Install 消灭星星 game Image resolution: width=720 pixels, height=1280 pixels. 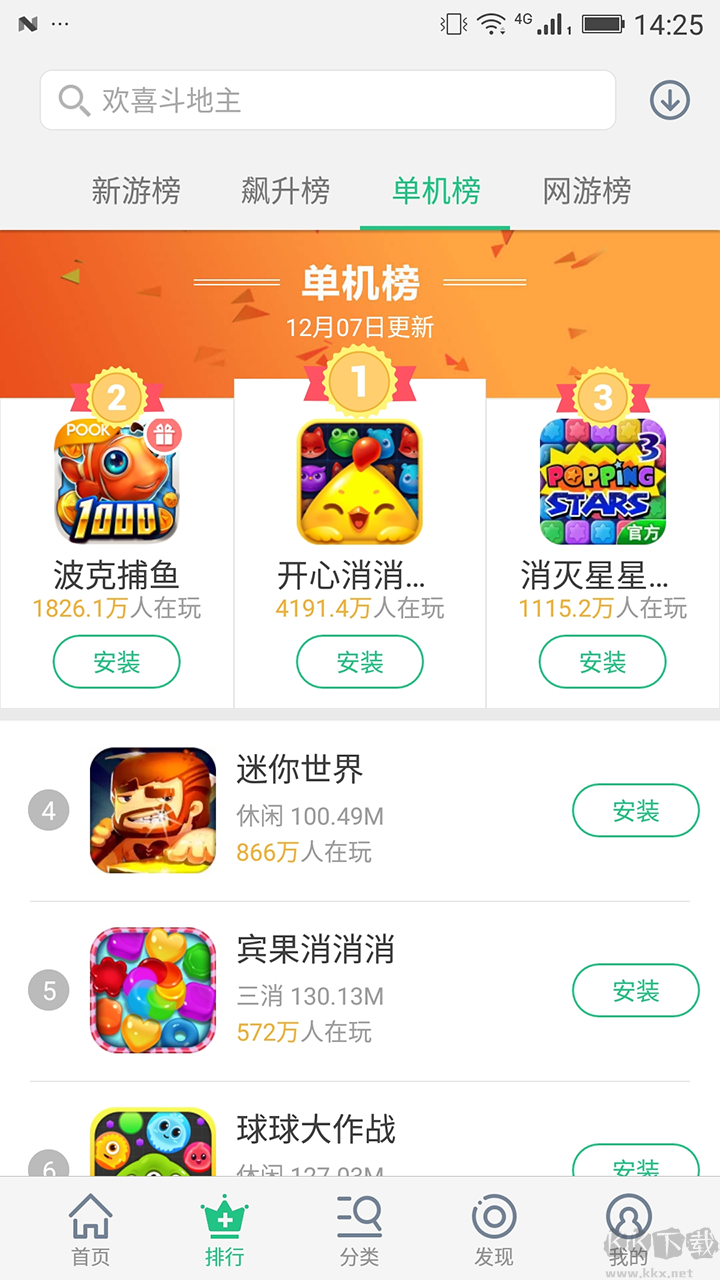pos(602,662)
